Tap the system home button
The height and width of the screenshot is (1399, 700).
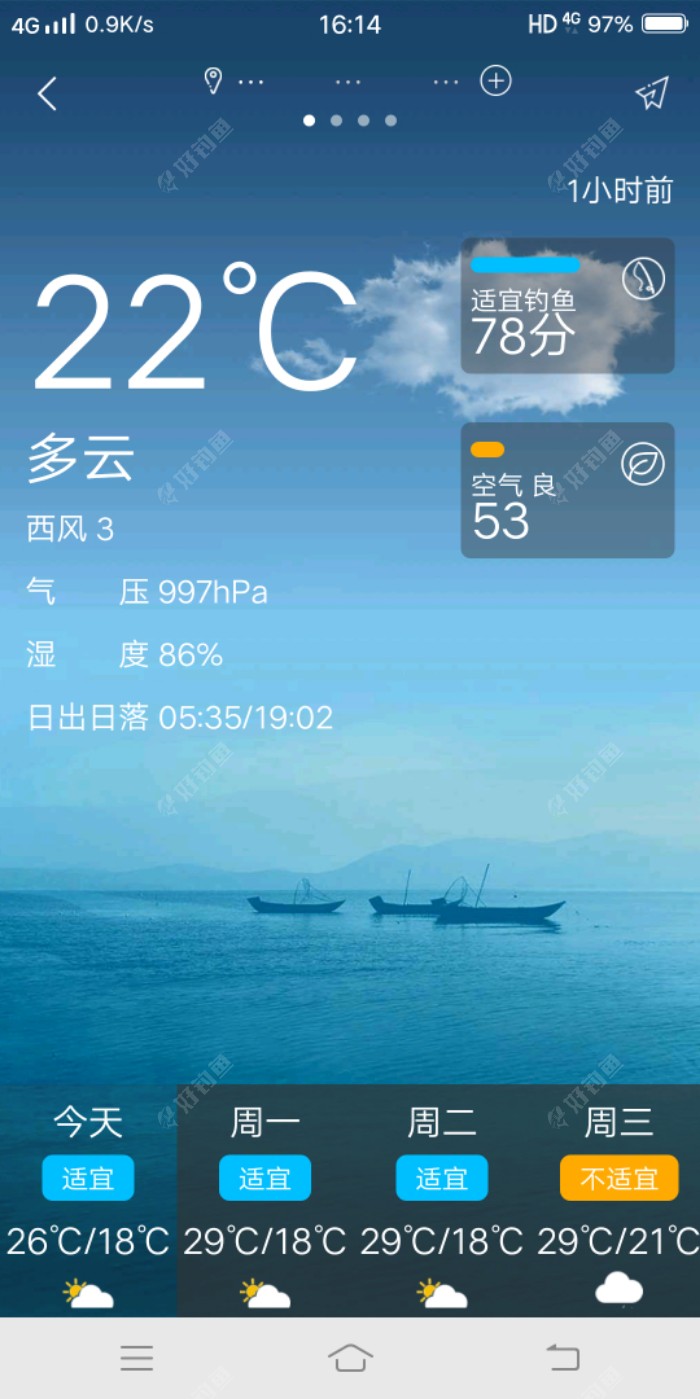[x=350, y=1357]
